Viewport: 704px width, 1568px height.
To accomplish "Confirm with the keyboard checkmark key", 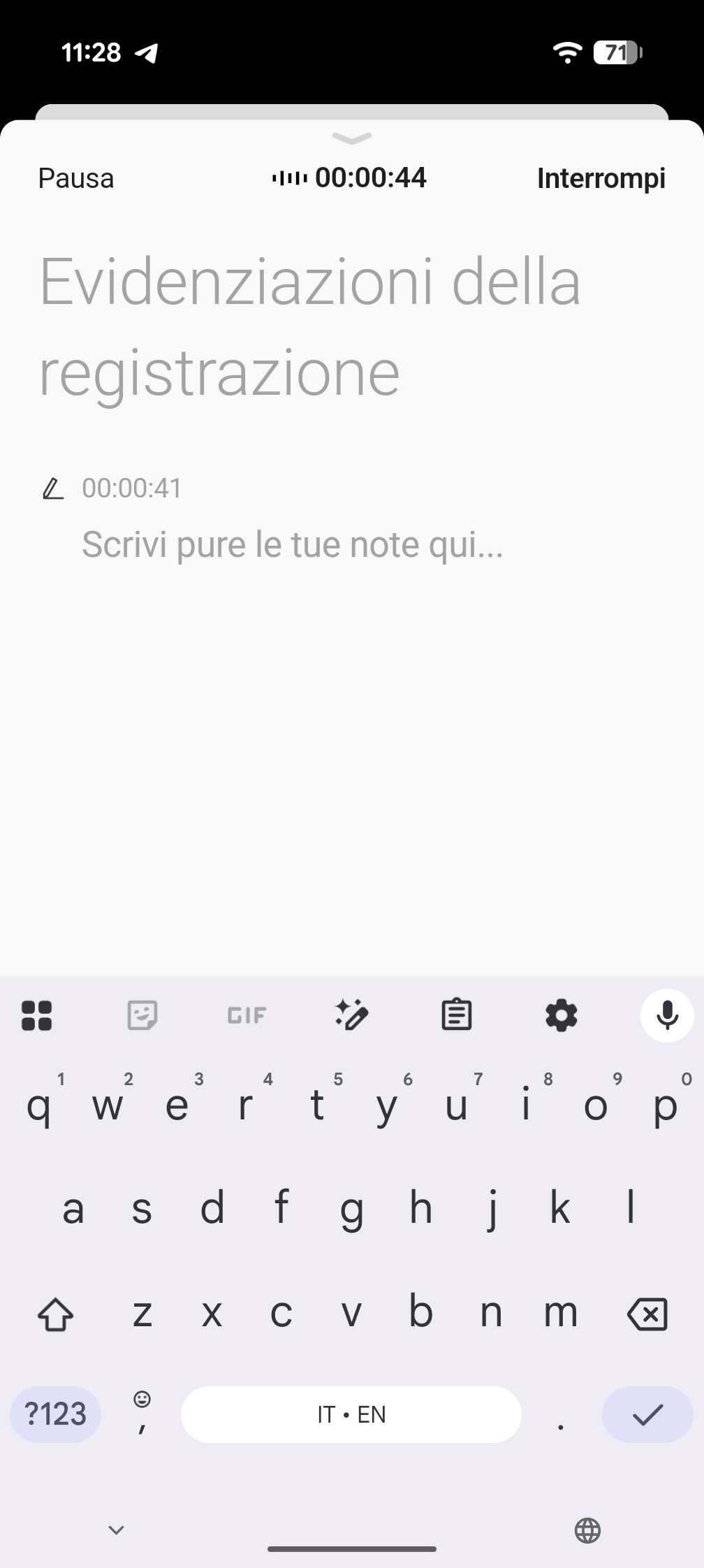I will tap(647, 1414).
